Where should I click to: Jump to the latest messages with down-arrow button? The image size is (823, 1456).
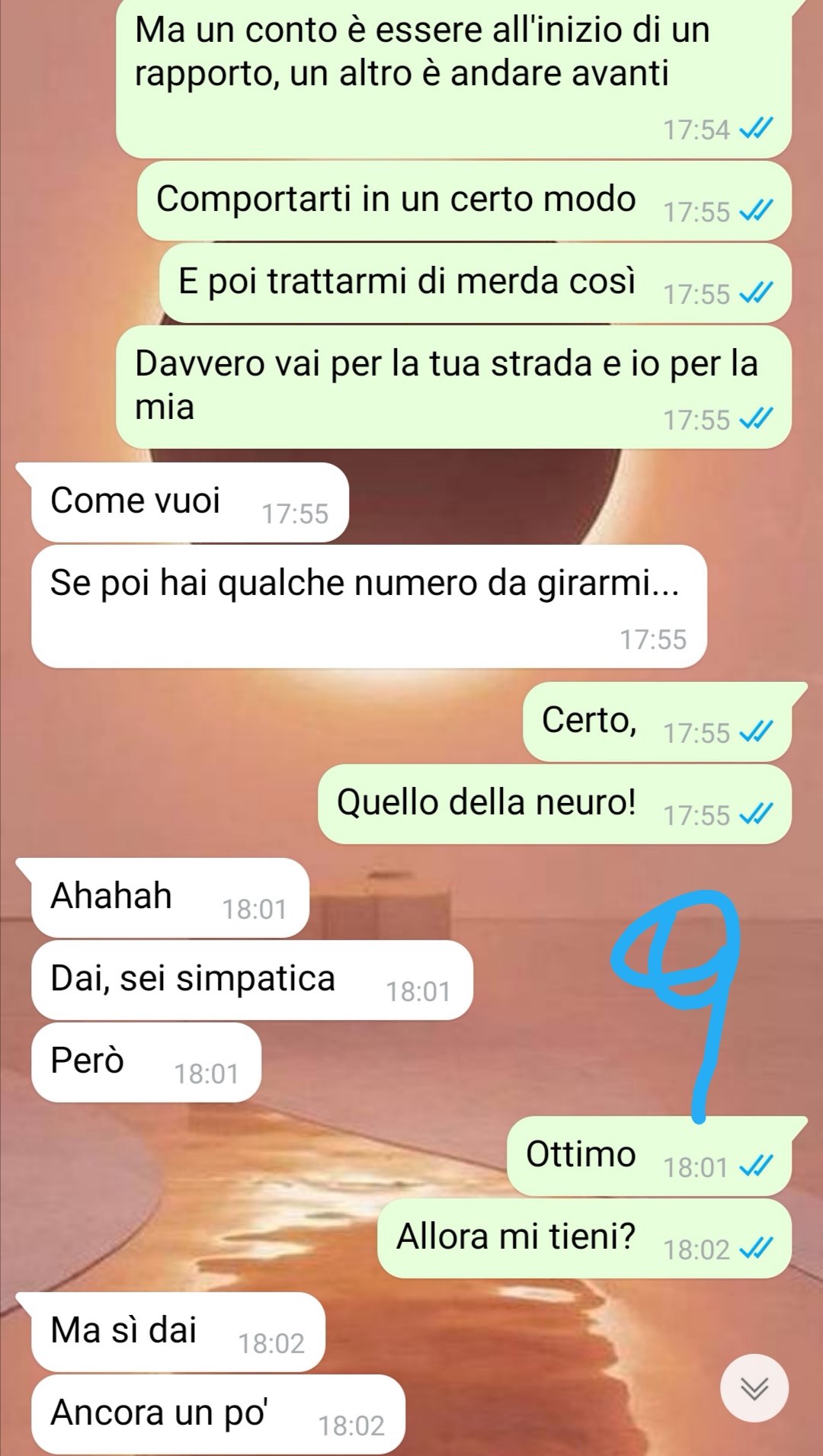754,1387
